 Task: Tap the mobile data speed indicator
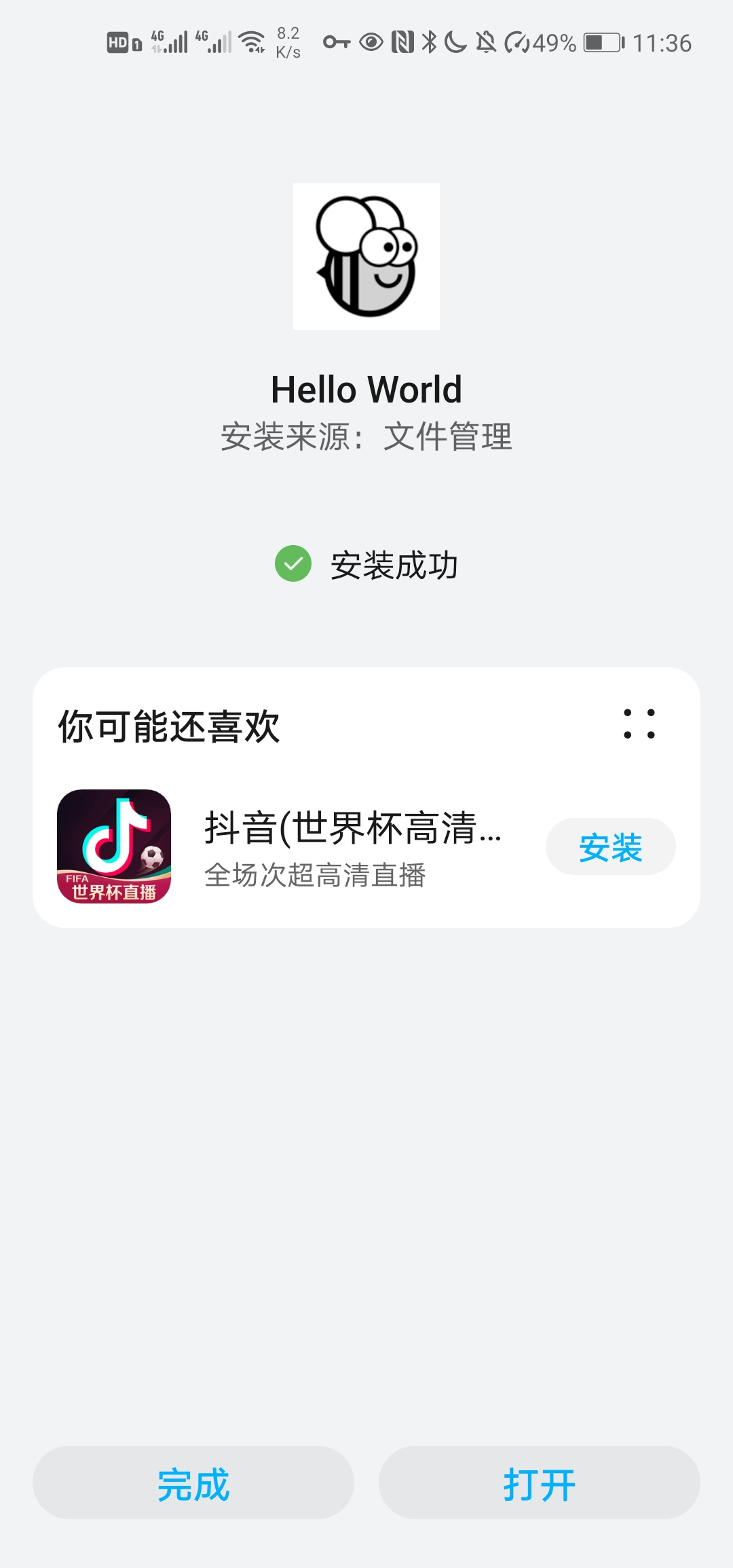pyautogui.click(x=288, y=42)
